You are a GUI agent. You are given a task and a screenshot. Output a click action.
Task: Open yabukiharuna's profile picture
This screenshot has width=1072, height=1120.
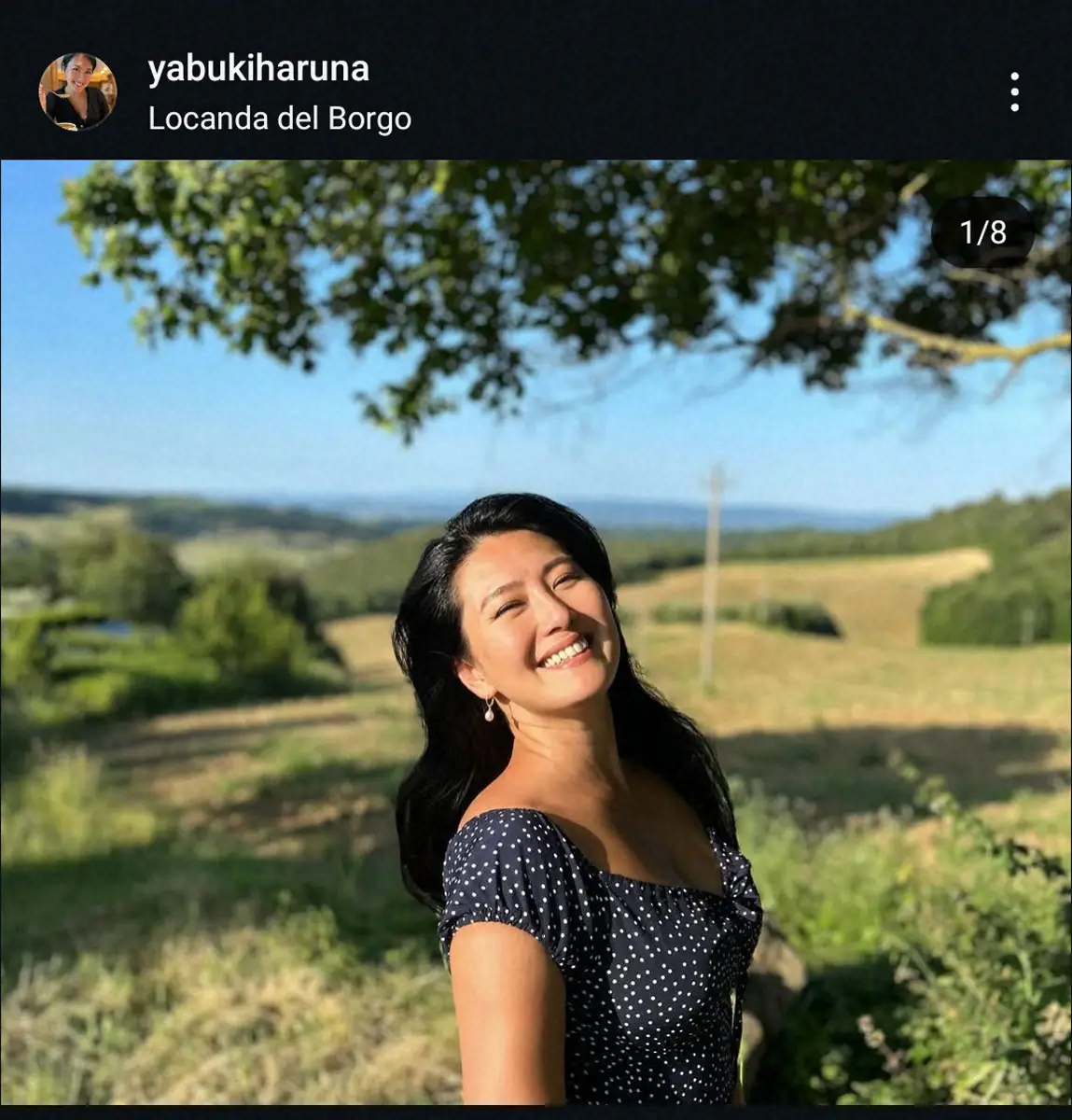coord(77,91)
